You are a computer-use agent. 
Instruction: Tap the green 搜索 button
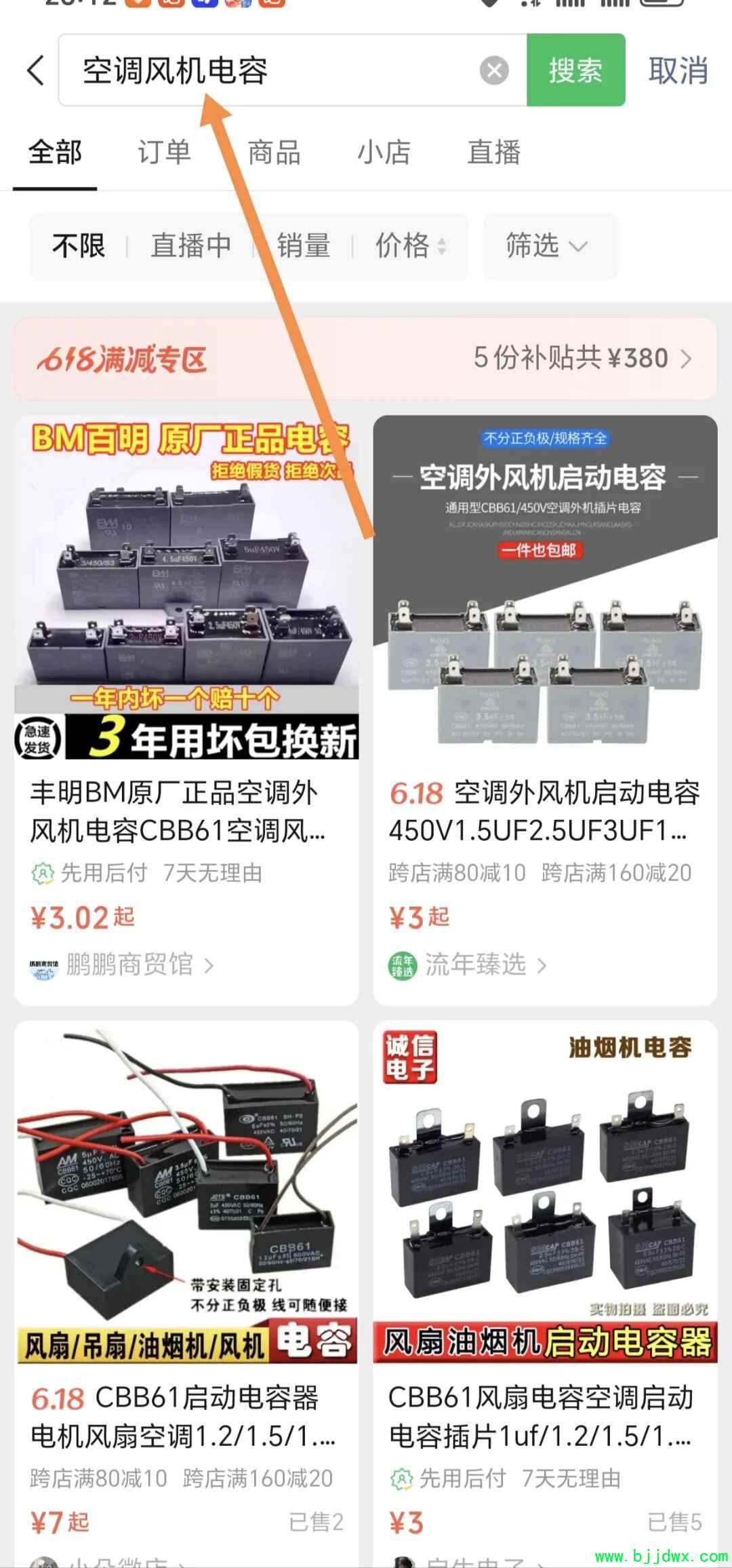coord(575,70)
